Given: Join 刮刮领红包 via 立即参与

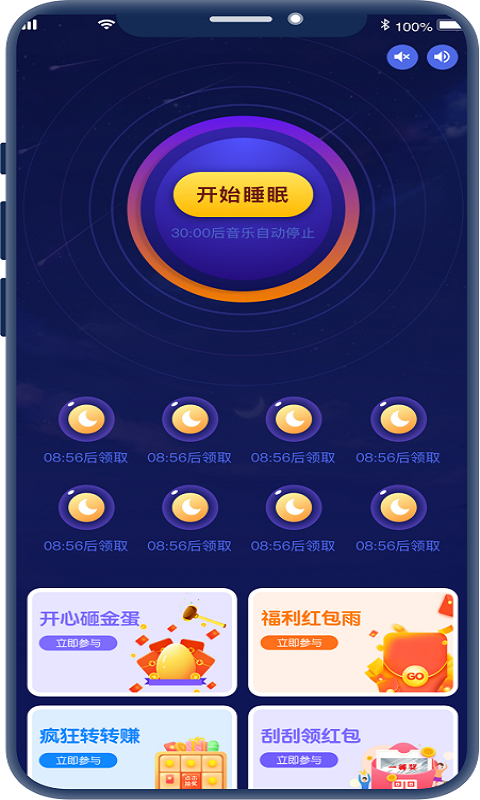Looking at the screenshot, I should (x=299, y=760).
